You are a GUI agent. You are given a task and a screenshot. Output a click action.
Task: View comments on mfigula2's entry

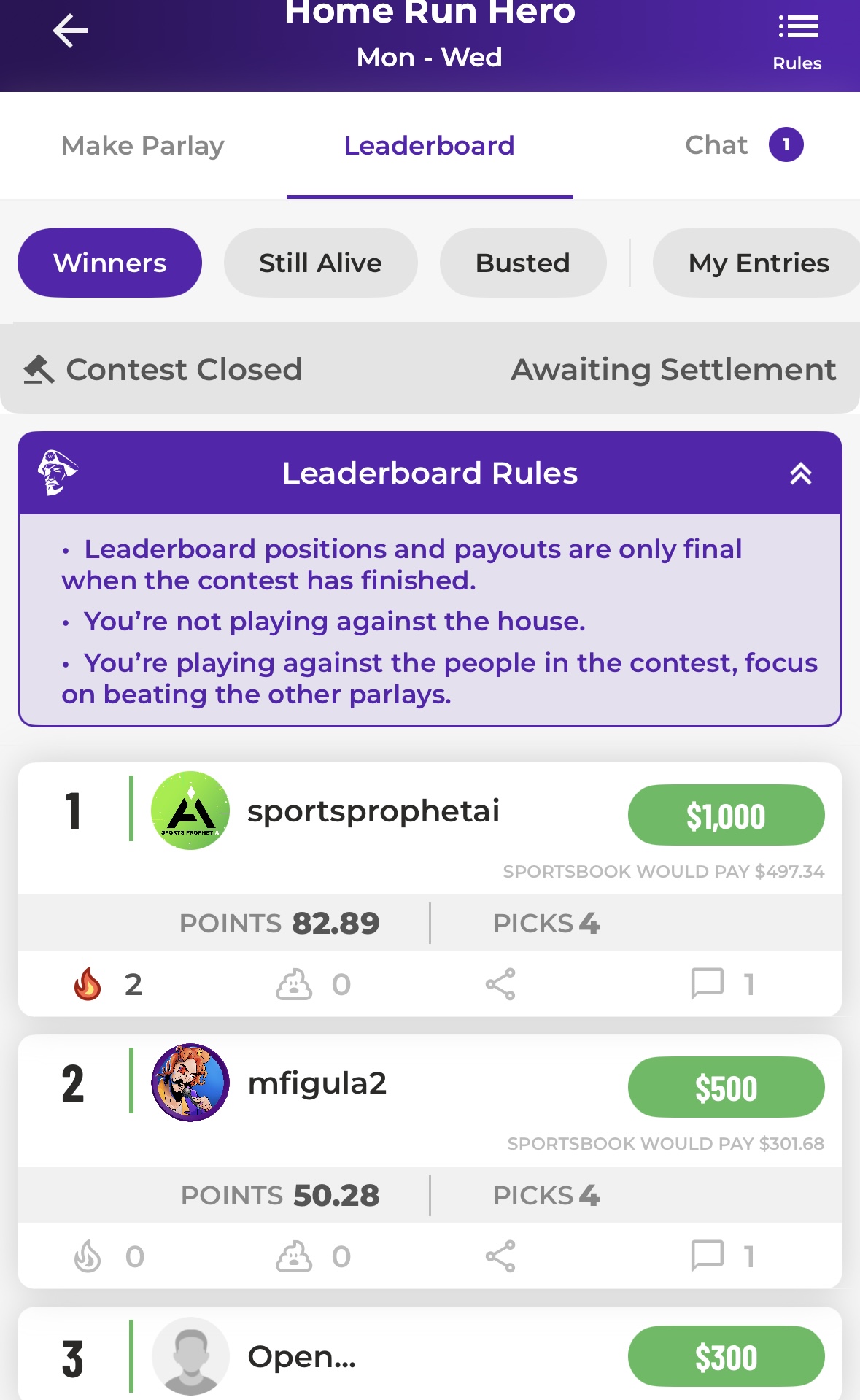(x=708, y=1256)
